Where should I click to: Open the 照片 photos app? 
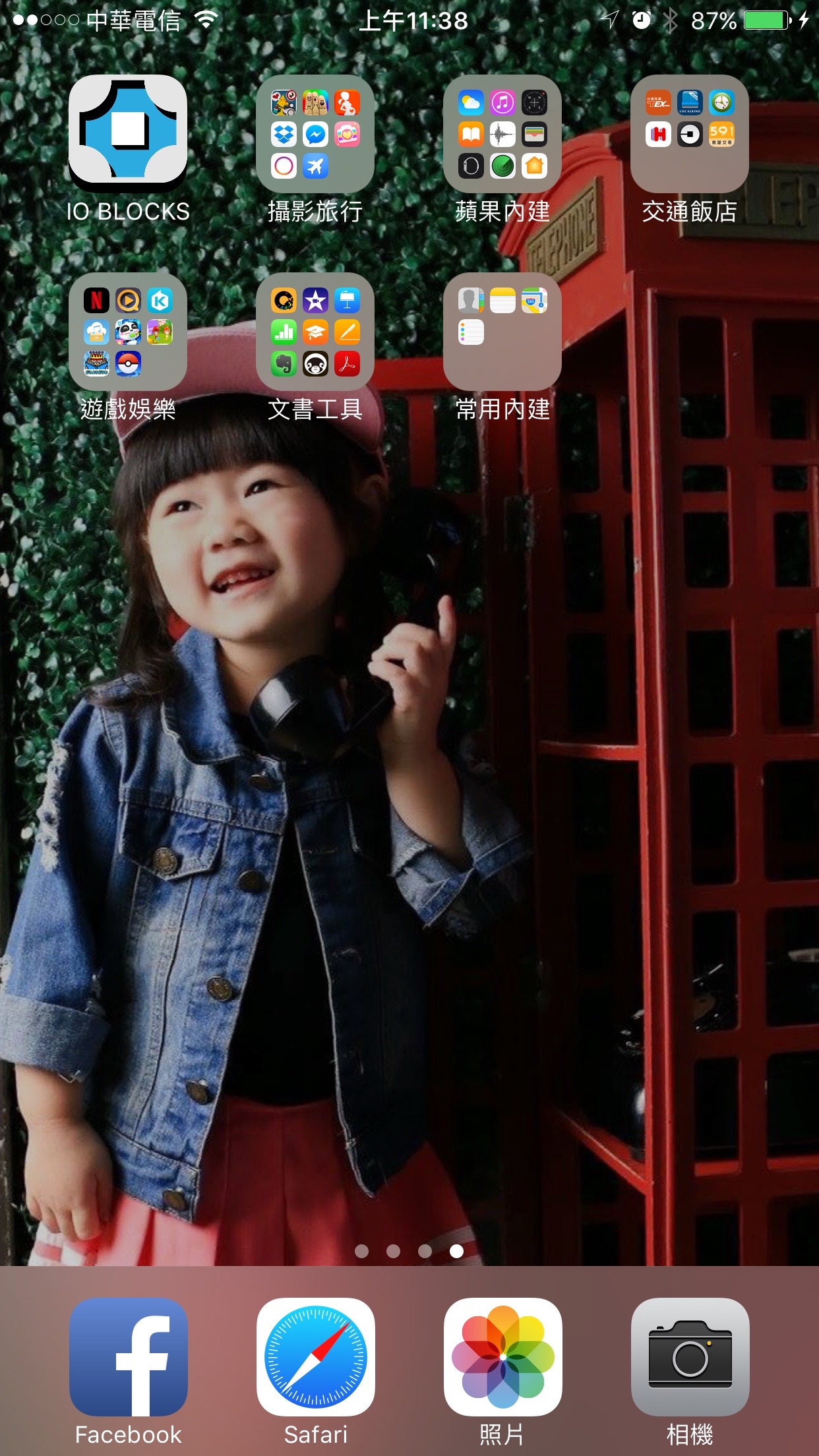pos(502,1357)
